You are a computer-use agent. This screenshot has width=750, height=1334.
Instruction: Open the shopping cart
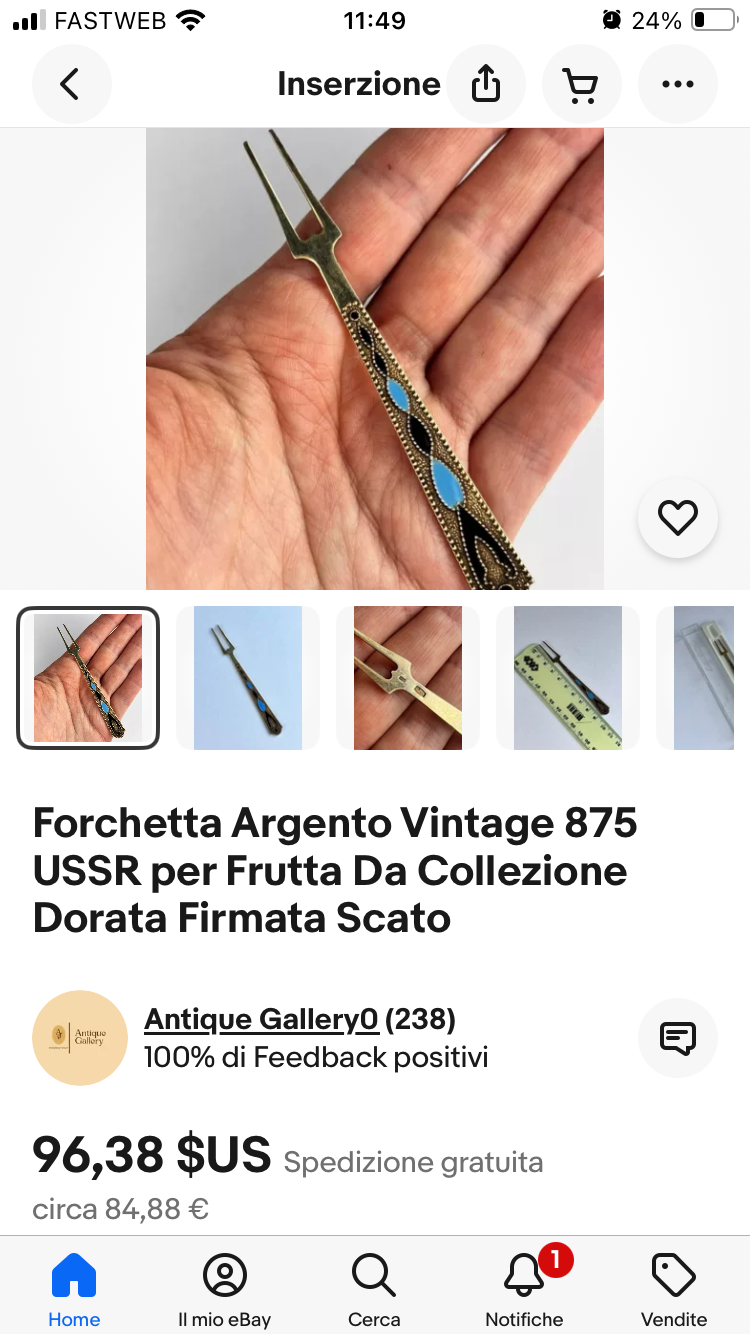pyautogui.click(x=581, y=84)
